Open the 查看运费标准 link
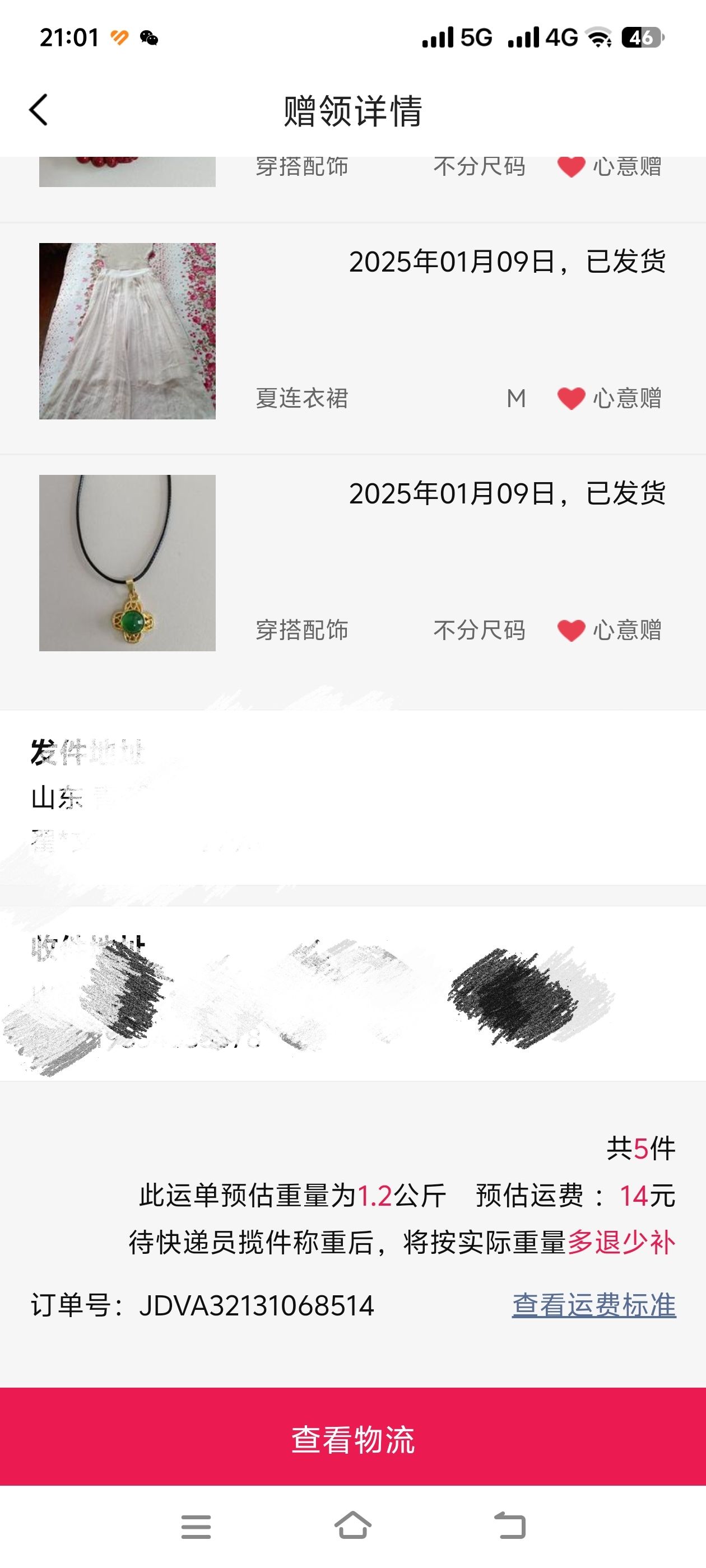The width and height of the screenshot is (706, 1568). (x=594, y=1305)
